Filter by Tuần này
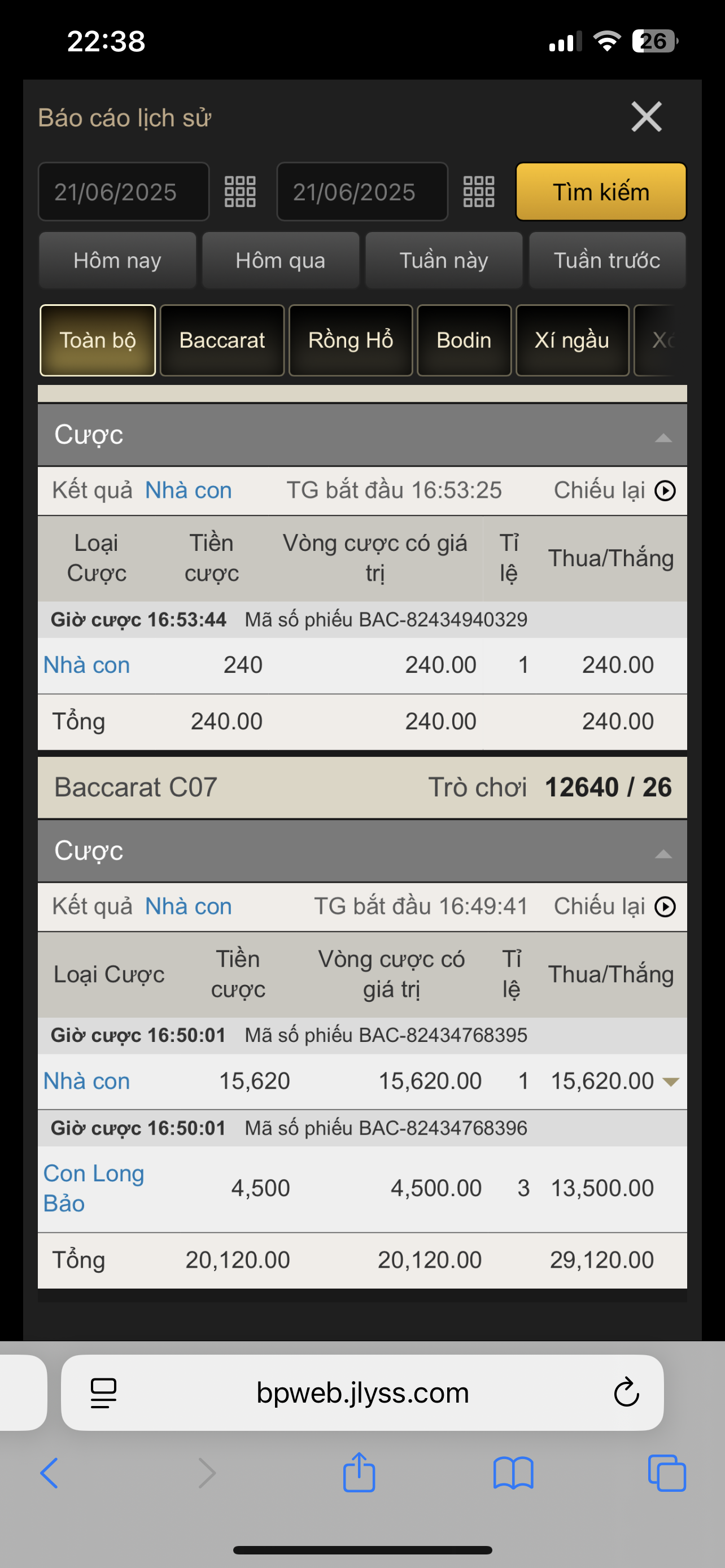 point(444,261)
